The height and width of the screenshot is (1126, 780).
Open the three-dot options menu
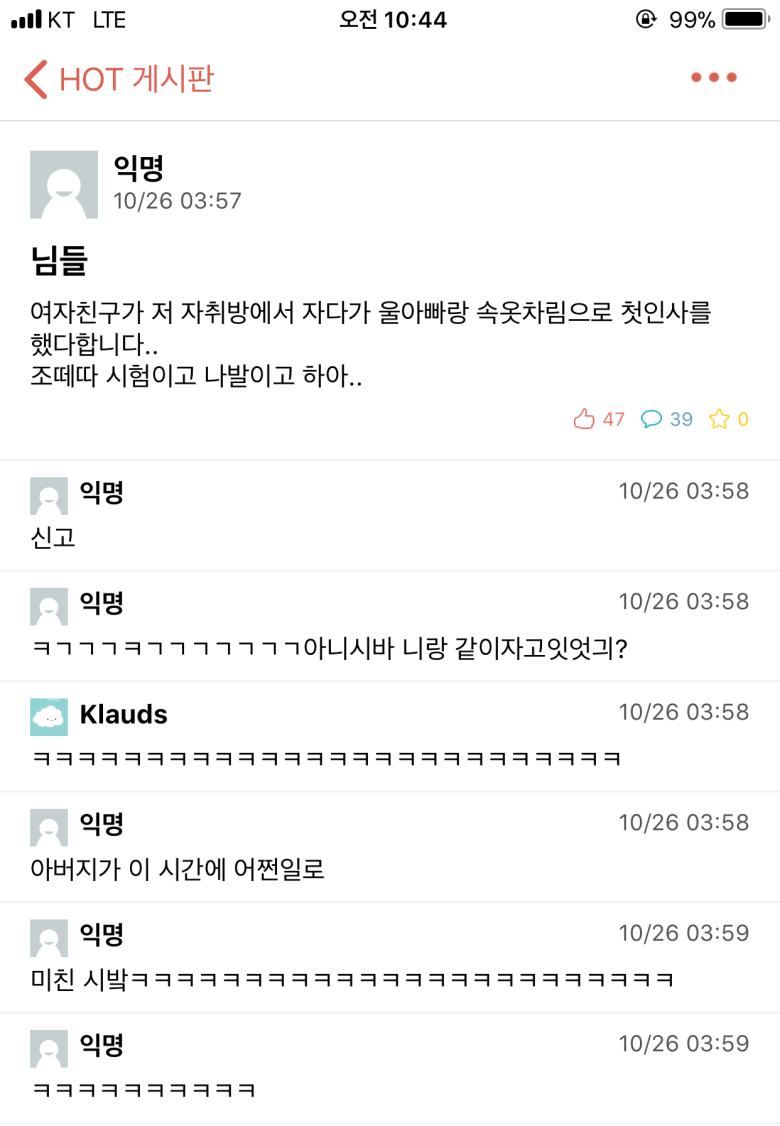coord(713,76)
